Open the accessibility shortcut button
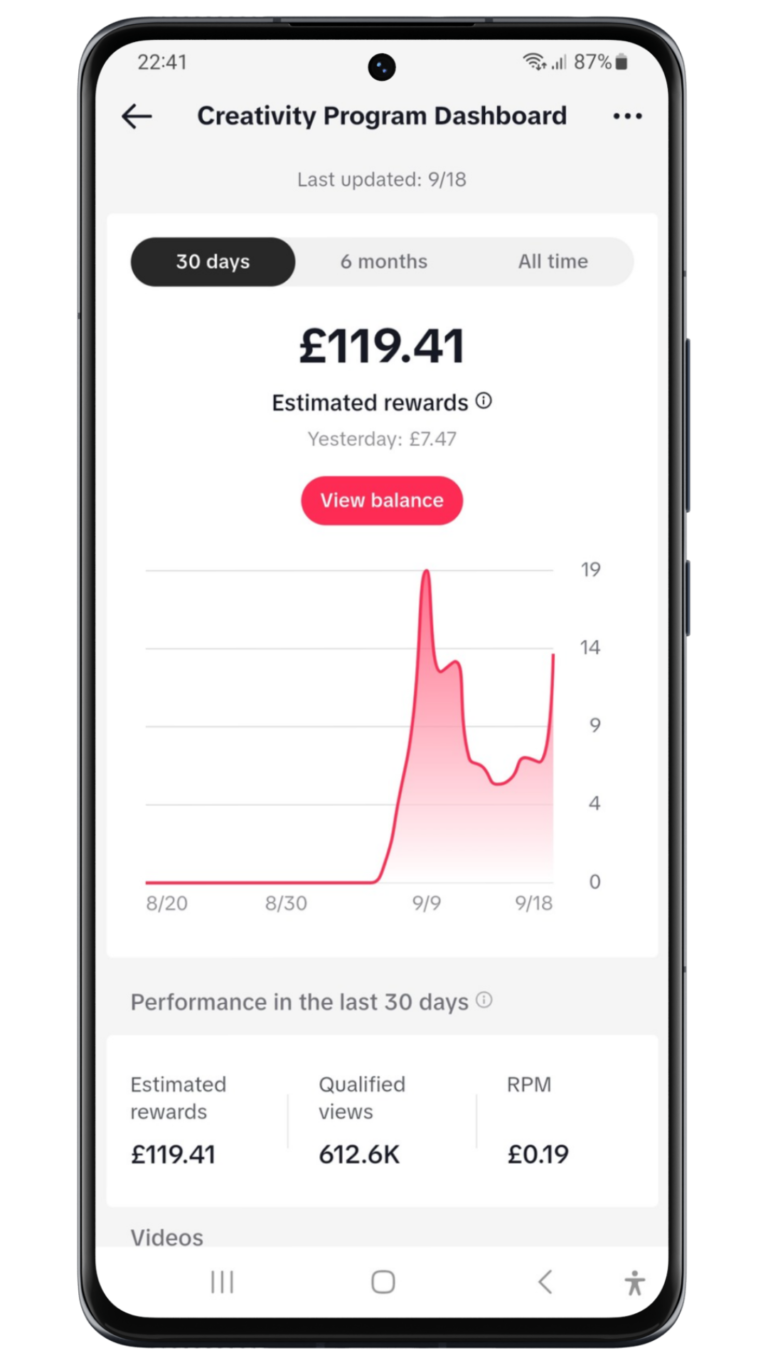Screen dimensions: 768x1365 pyautogui.click(x=634, y=1282)
